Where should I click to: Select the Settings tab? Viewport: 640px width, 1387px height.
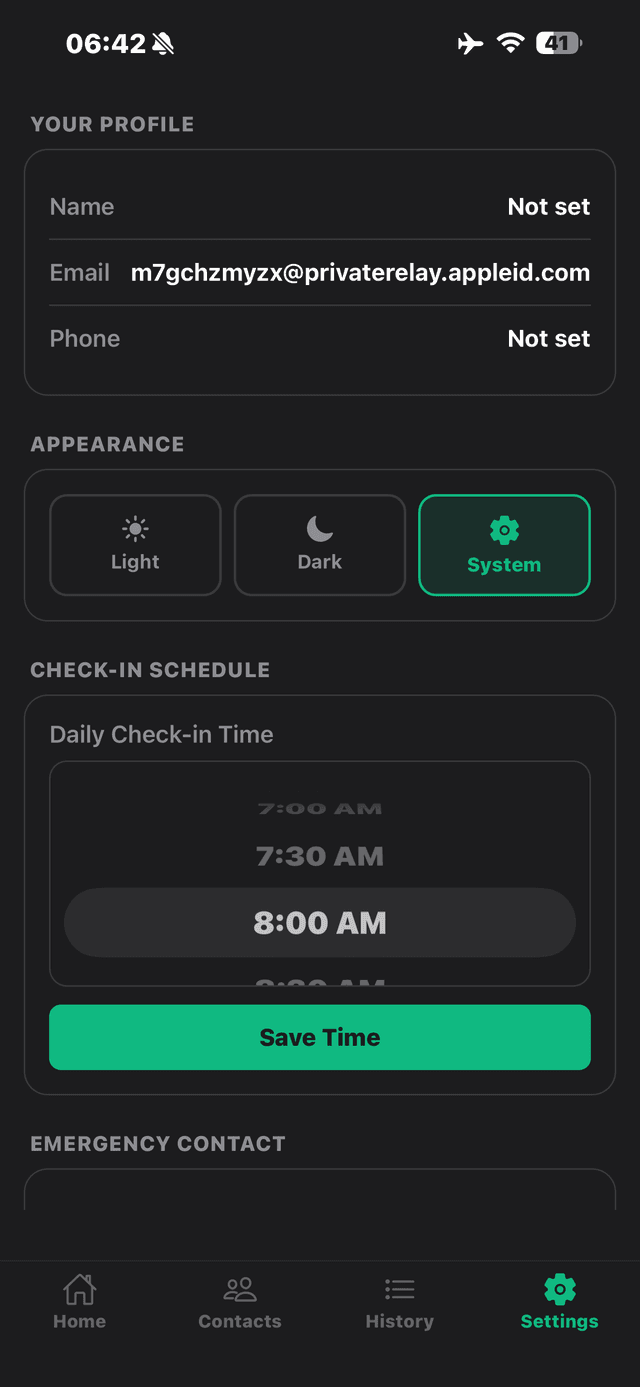point(559,1302)
